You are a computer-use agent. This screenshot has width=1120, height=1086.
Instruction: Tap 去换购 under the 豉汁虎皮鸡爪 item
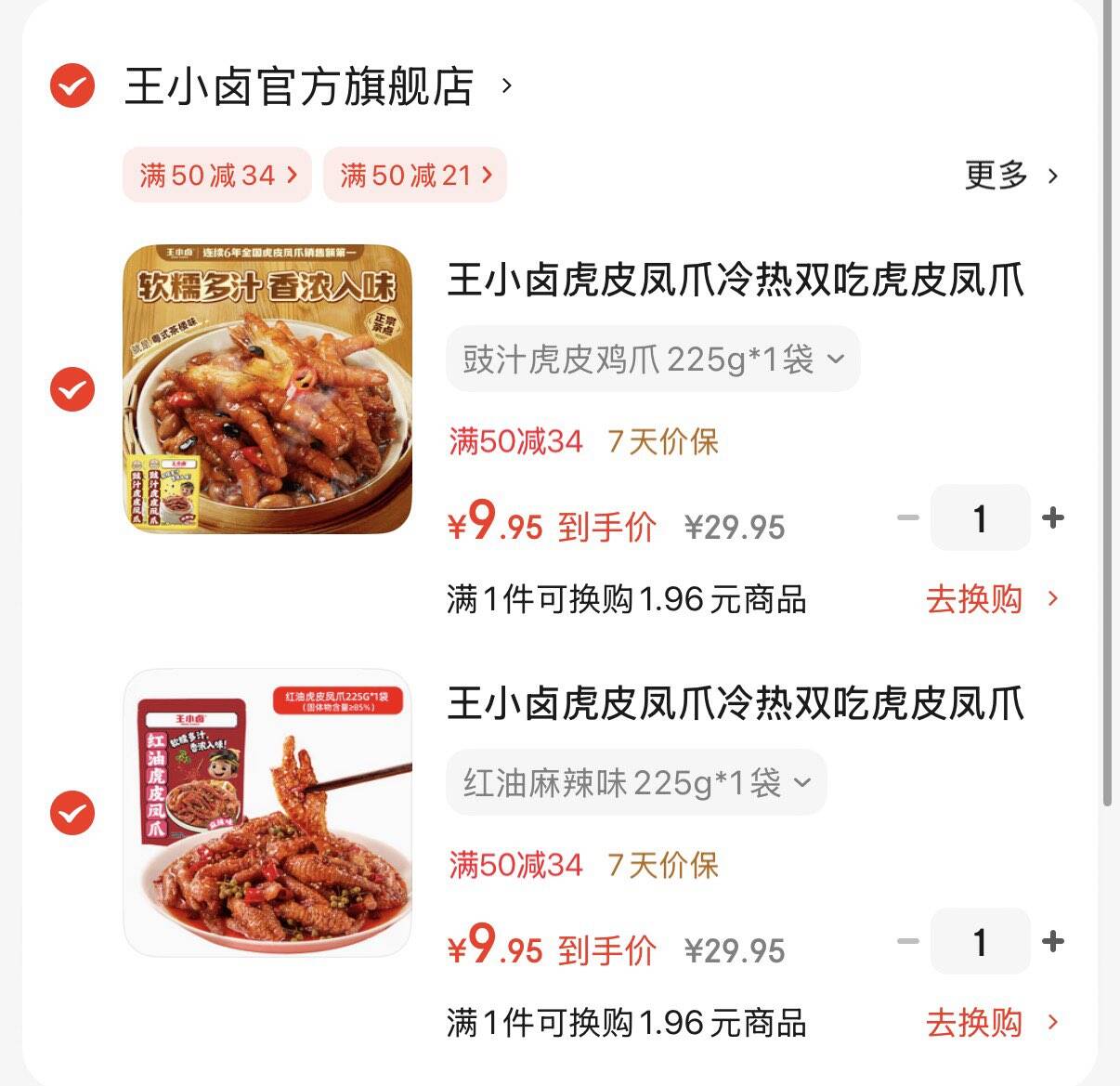pyautogui.click(x=991, y=599)
